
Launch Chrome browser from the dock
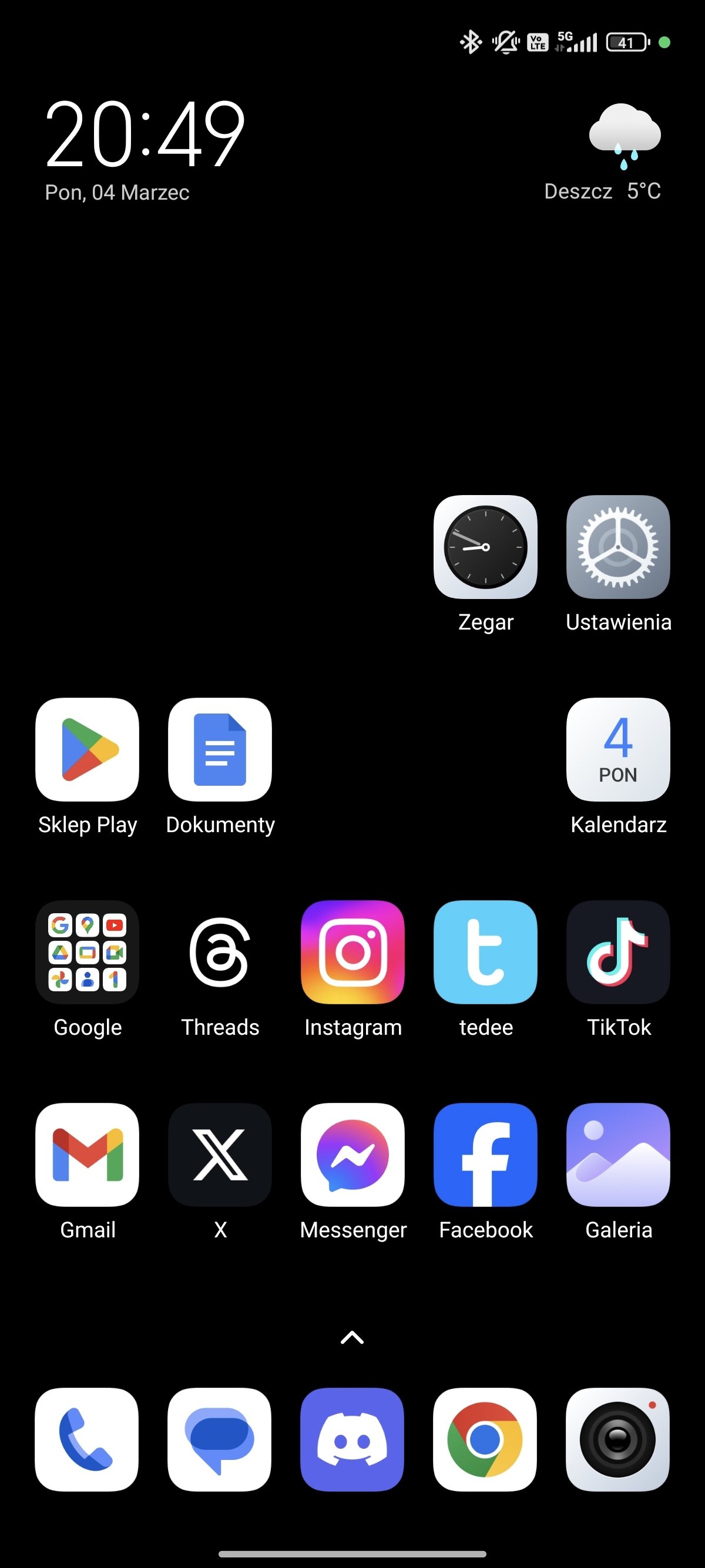coord(485,1439)
